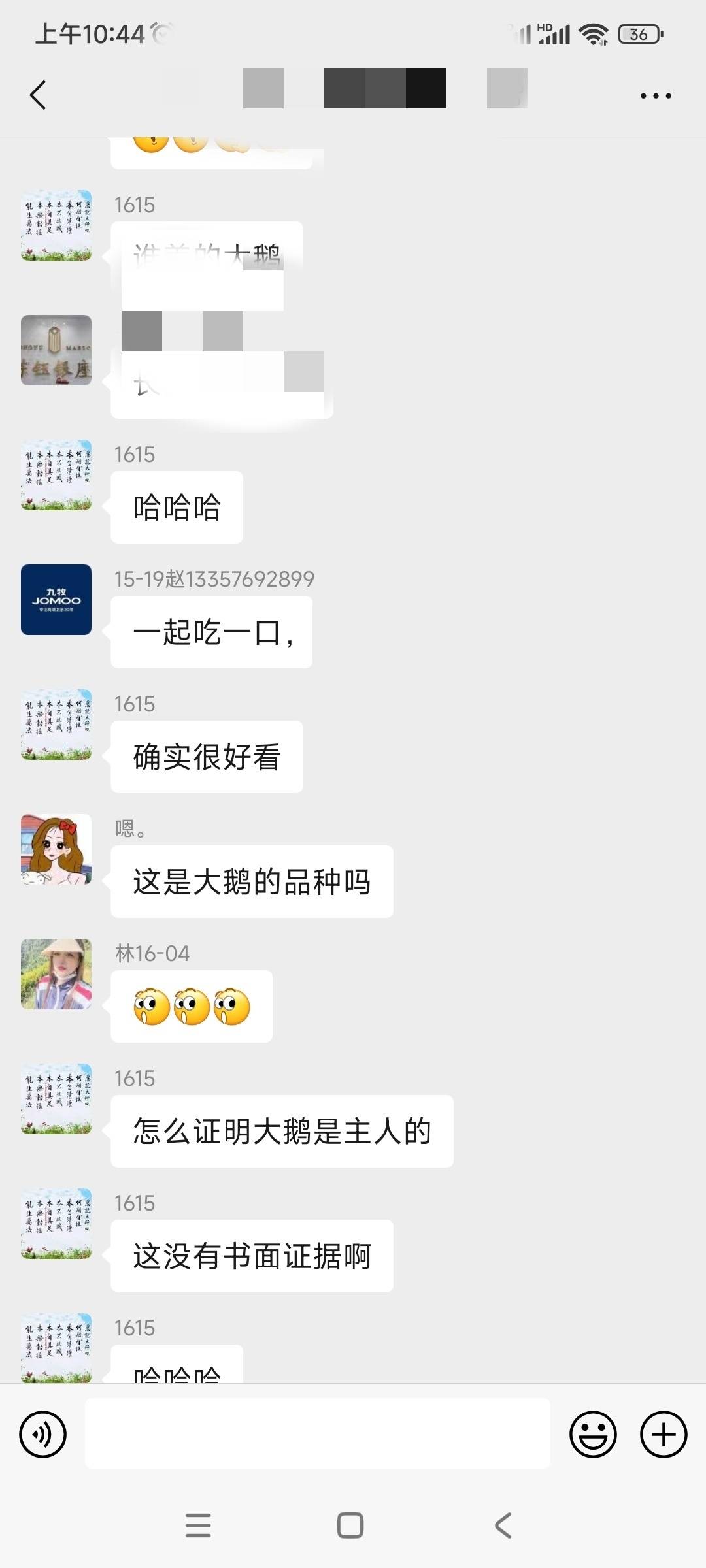This screenshot has height=1568, width=706.
Task: View the profile of 林16-04's avatar
Action: click(56, 974)
